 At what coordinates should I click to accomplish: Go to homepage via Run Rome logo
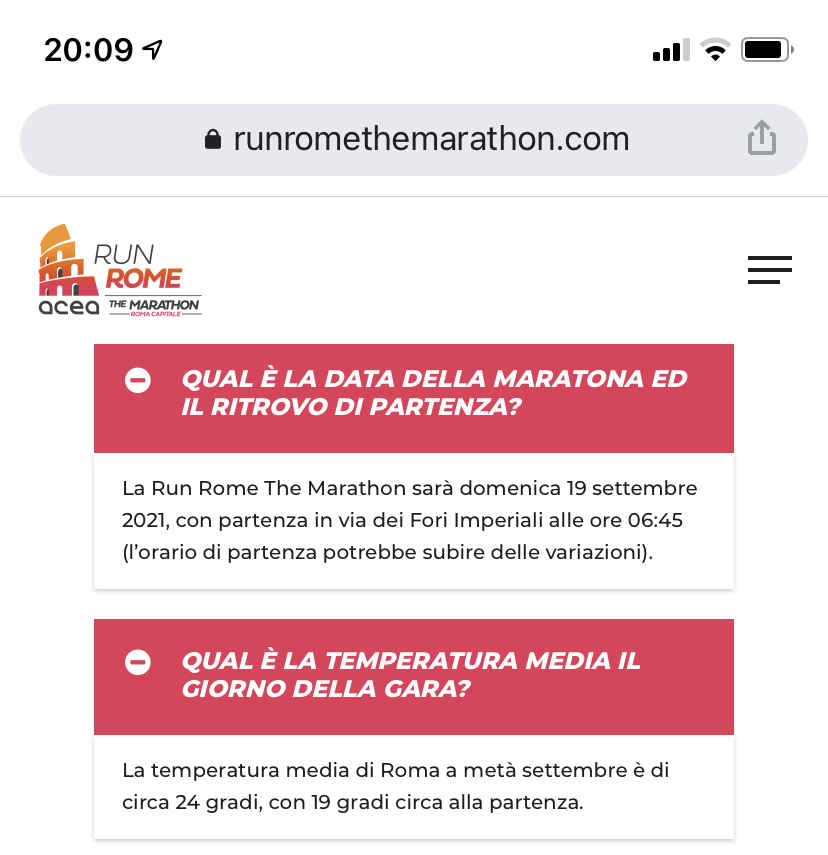pyautogui.click(x=120, y=270)
